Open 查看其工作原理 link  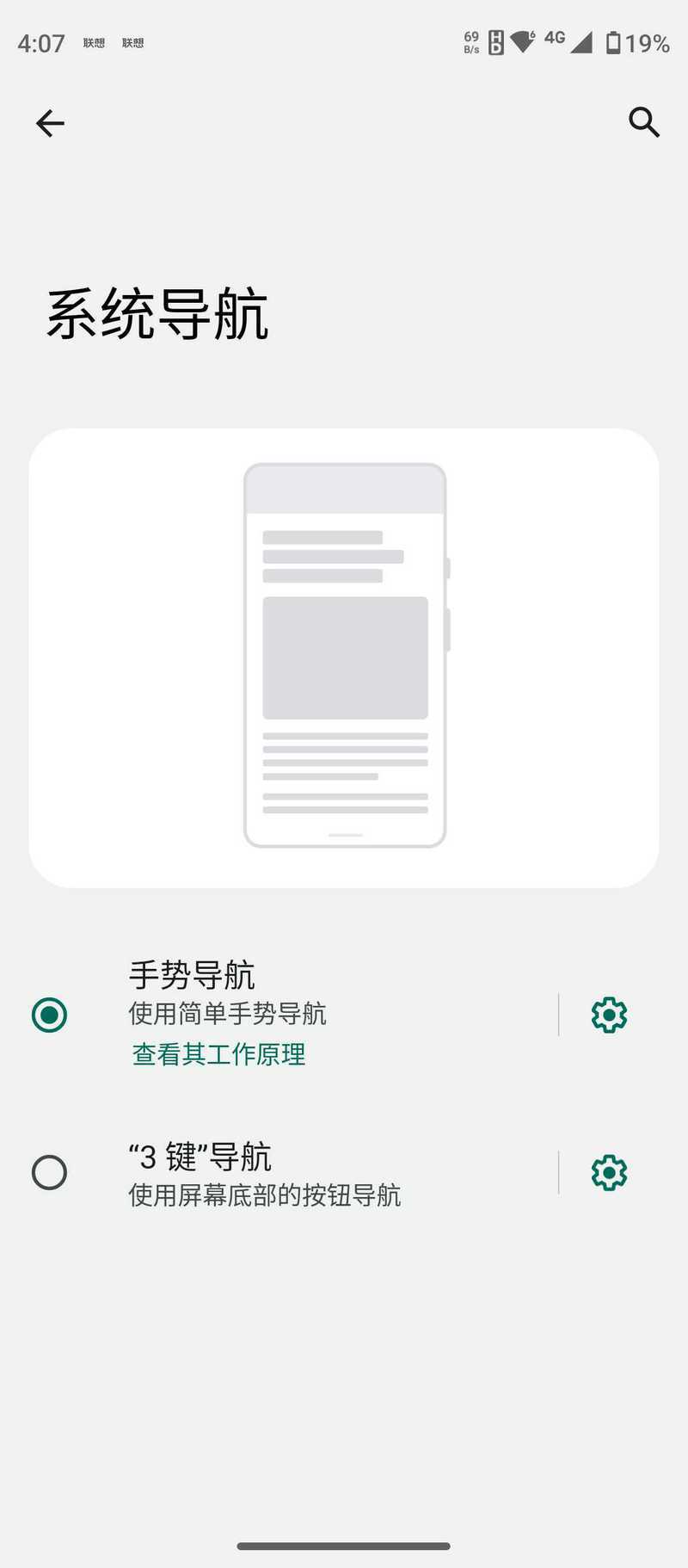tap(219, 1054)
